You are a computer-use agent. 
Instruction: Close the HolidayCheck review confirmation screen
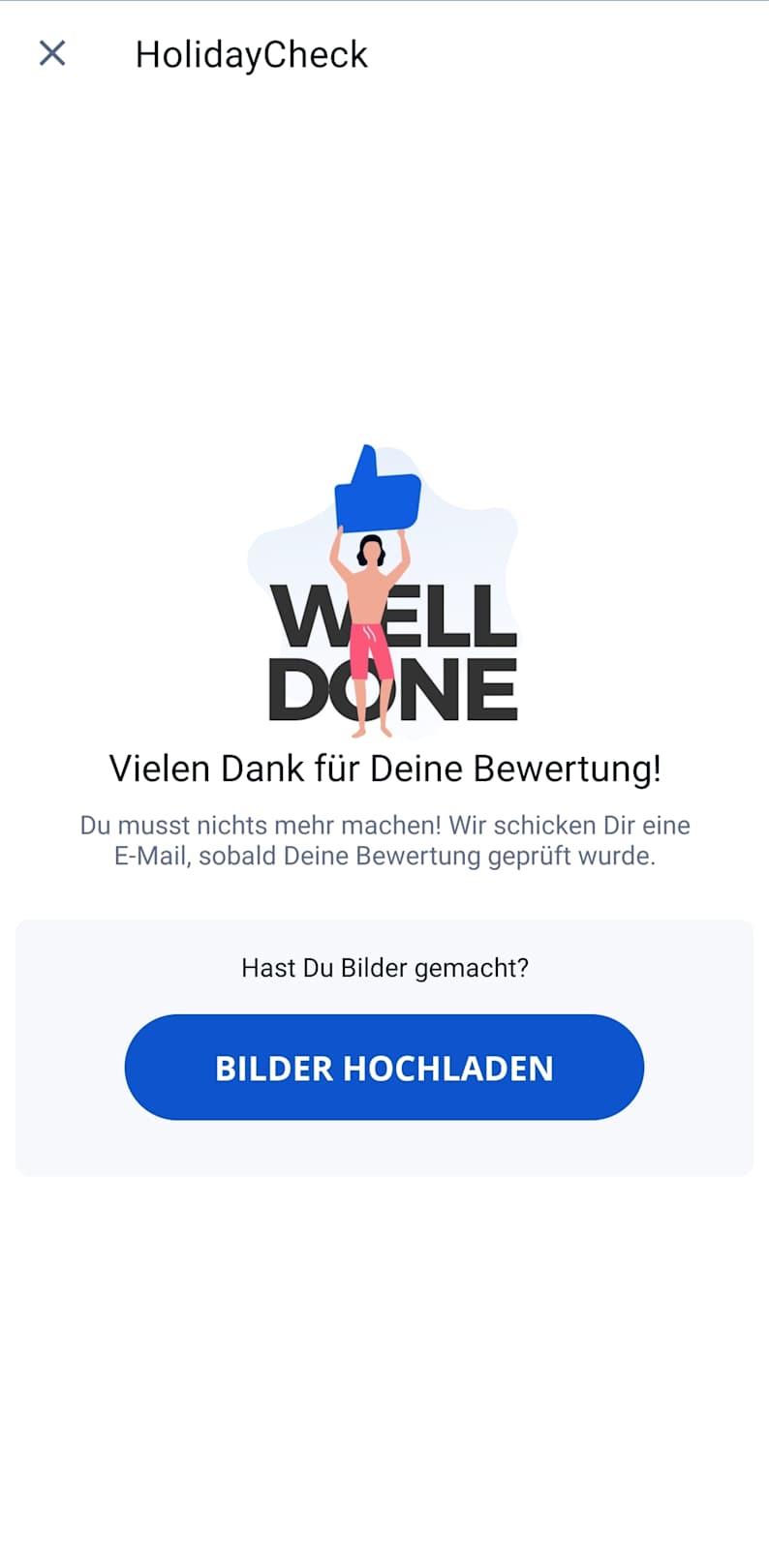(x=52, y=53)
